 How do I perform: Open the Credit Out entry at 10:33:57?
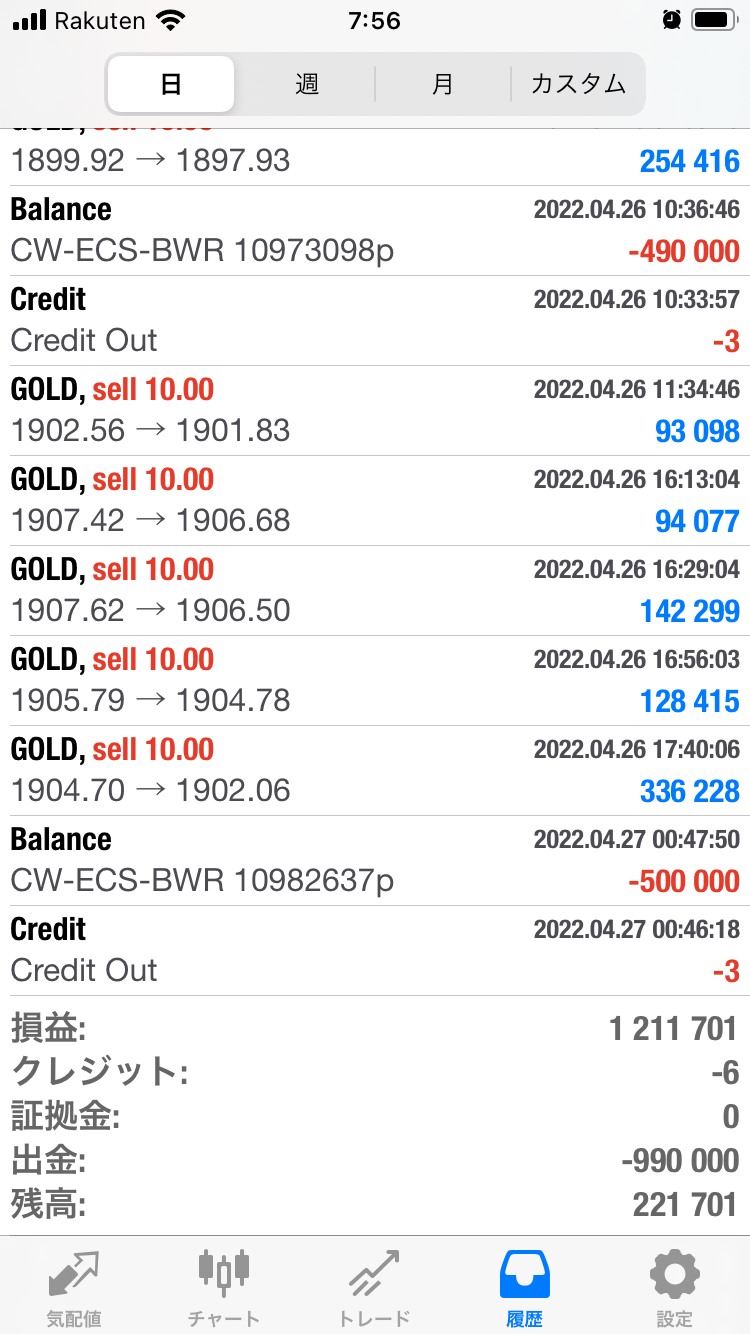pyautogui.click(x=375, y=321)
